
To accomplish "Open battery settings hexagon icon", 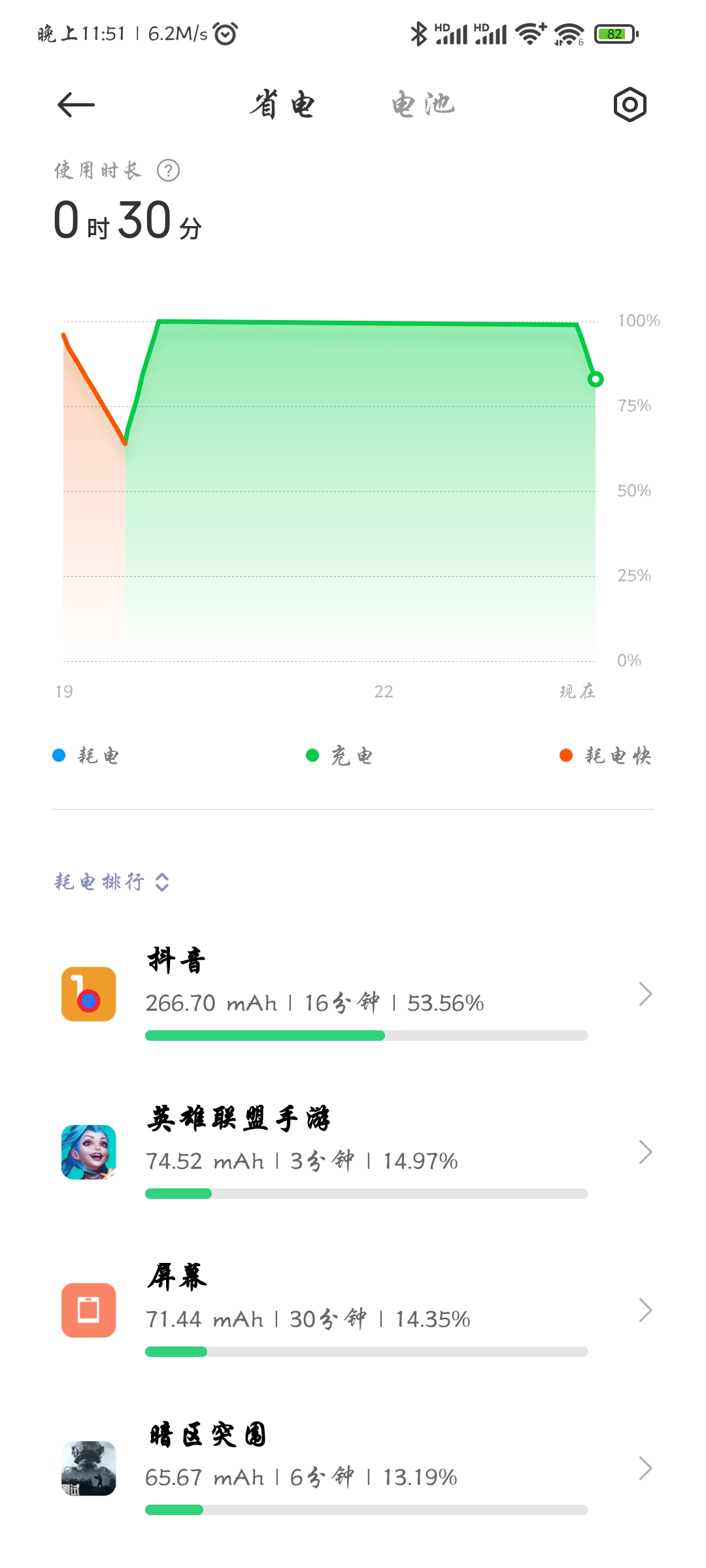I will (630, 105).
